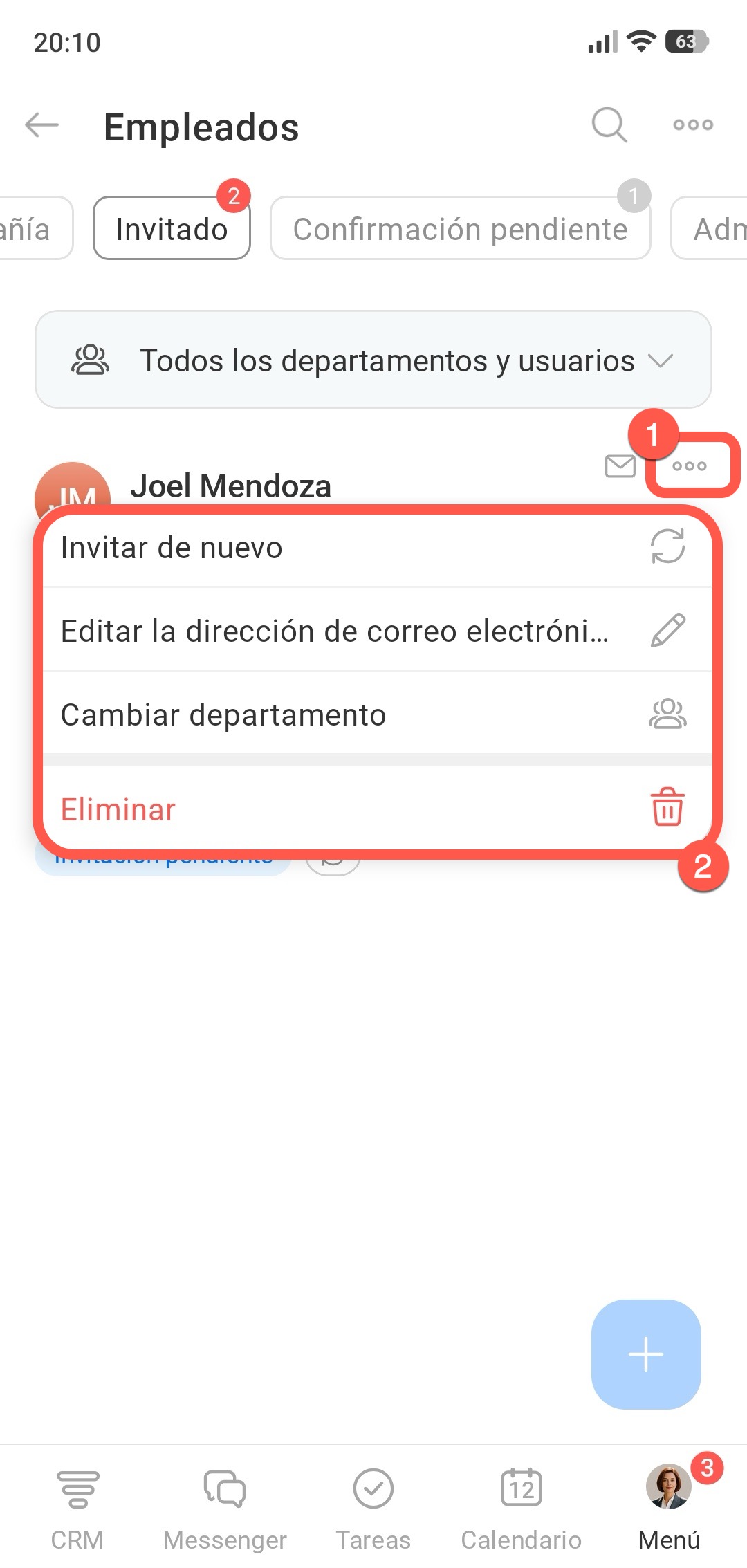Screen dimensions: 747x1568
Task: Open the Messenger tab
Action: [x=225, y=1508]
